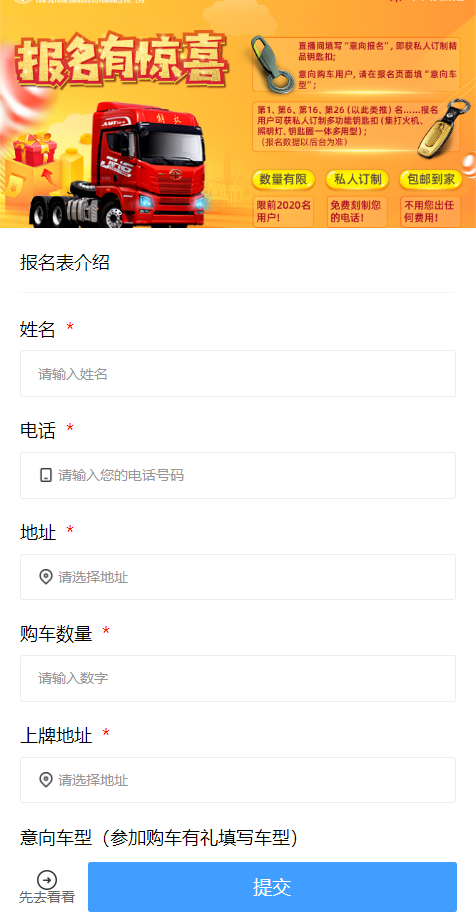Focus the 购车数量 number input
Screen dimensions: 476x913
238,678
